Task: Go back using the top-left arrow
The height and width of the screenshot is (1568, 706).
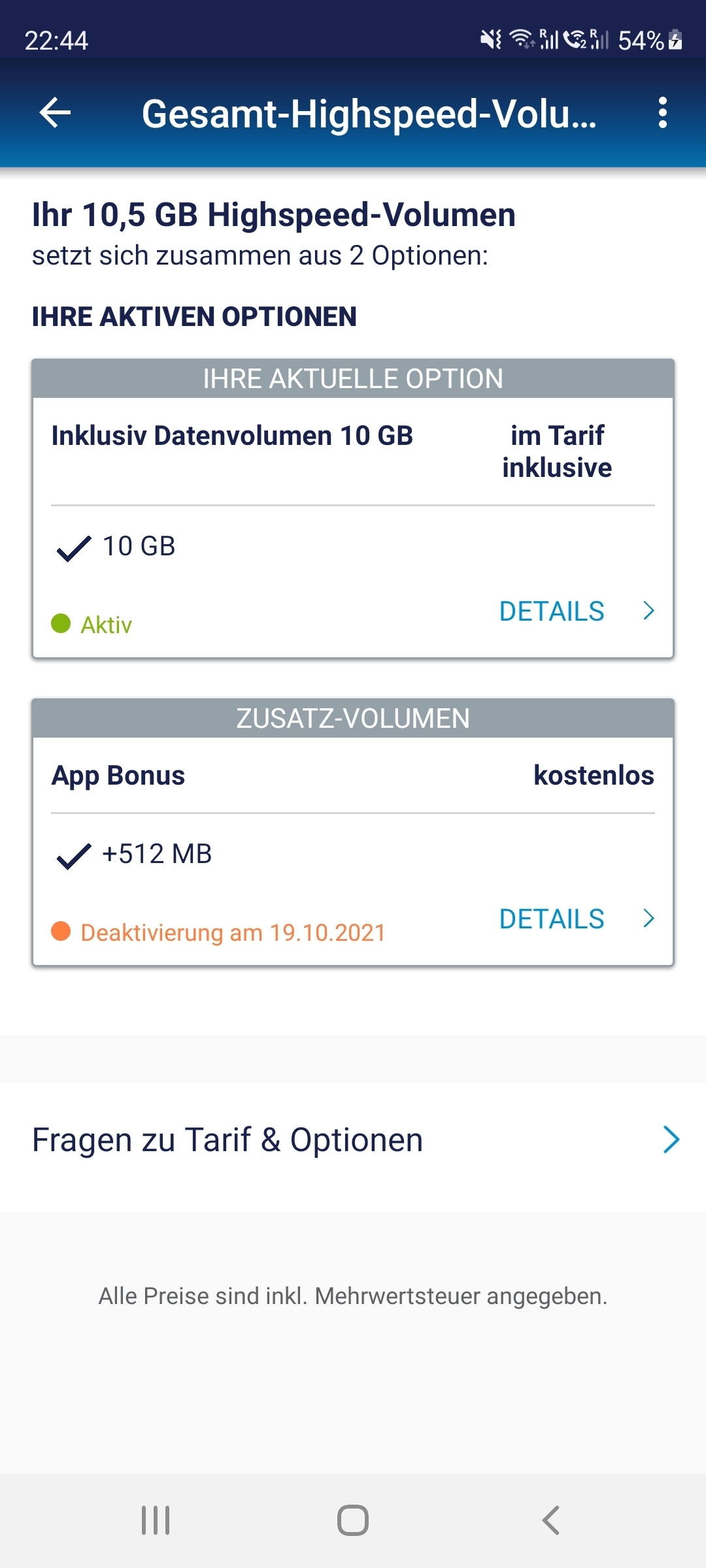Action: coord(56,113)
